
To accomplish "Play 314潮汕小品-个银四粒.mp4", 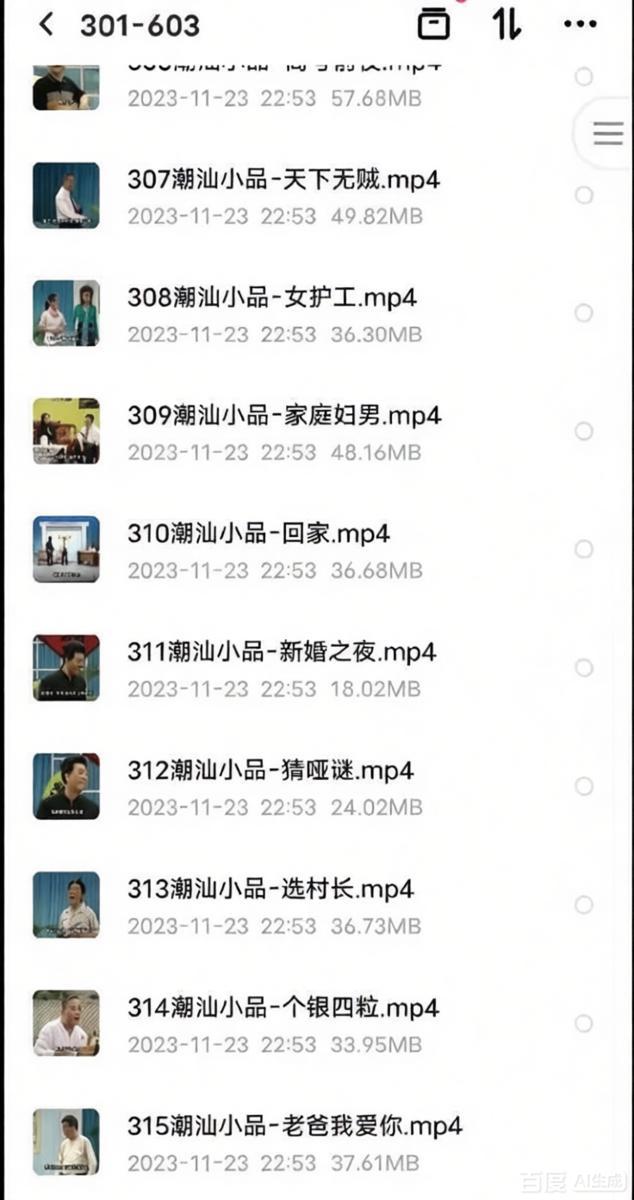I will (x=283, y=1008).
